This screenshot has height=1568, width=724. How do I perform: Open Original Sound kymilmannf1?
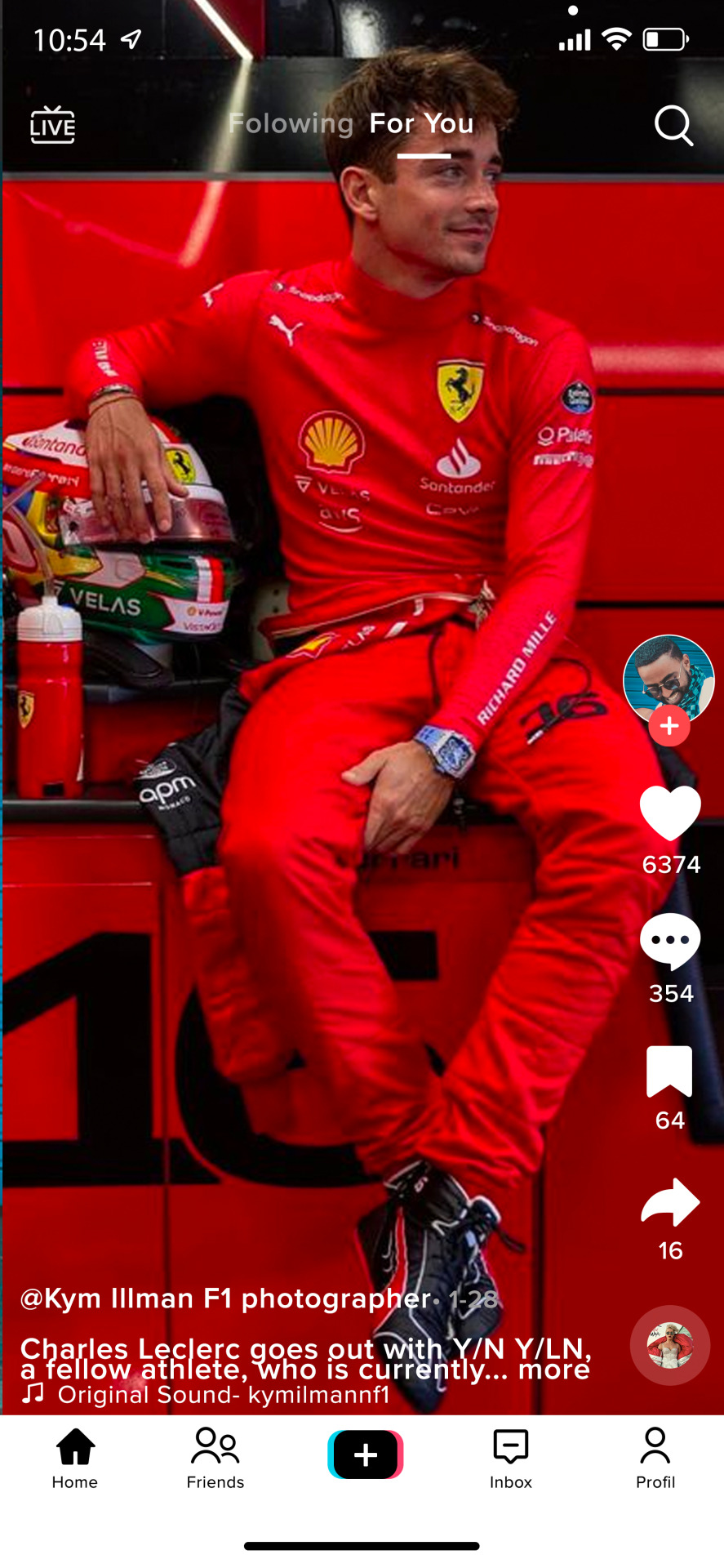coord(222,1394)
